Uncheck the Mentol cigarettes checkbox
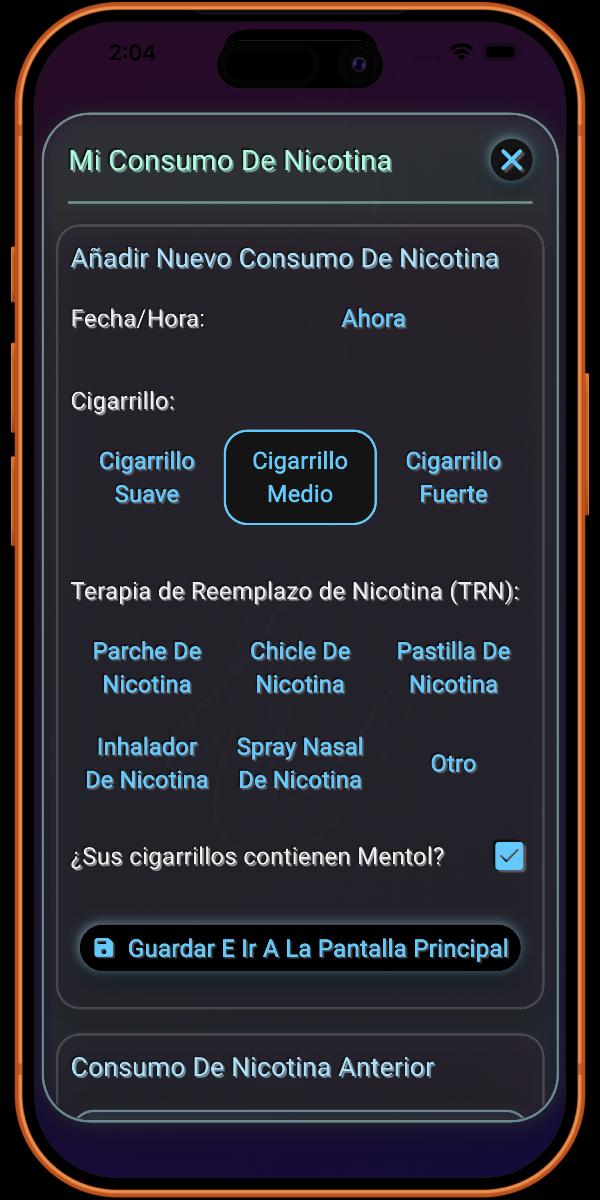 [x=510, y=857]
